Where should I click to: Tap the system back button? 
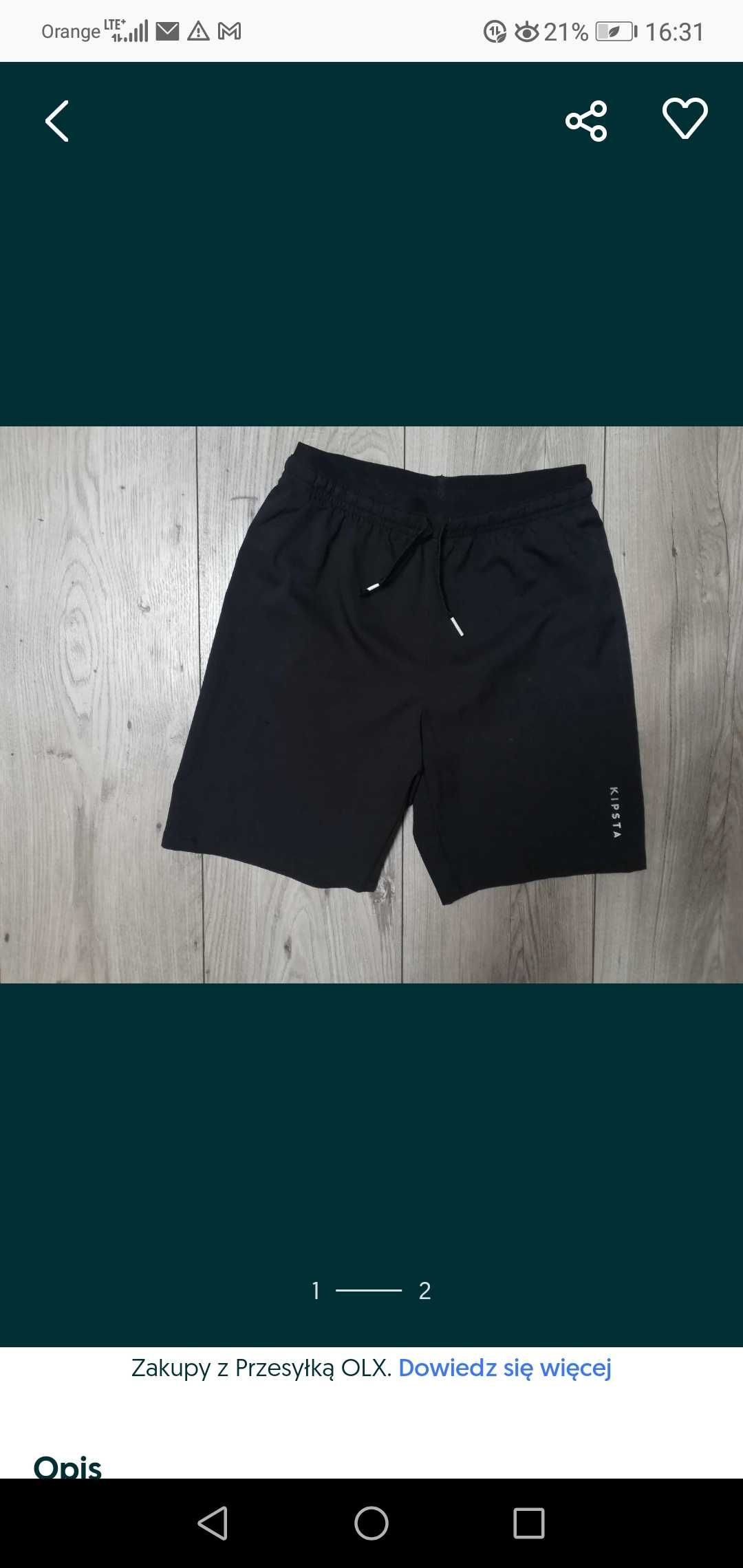click(213, 1523)
